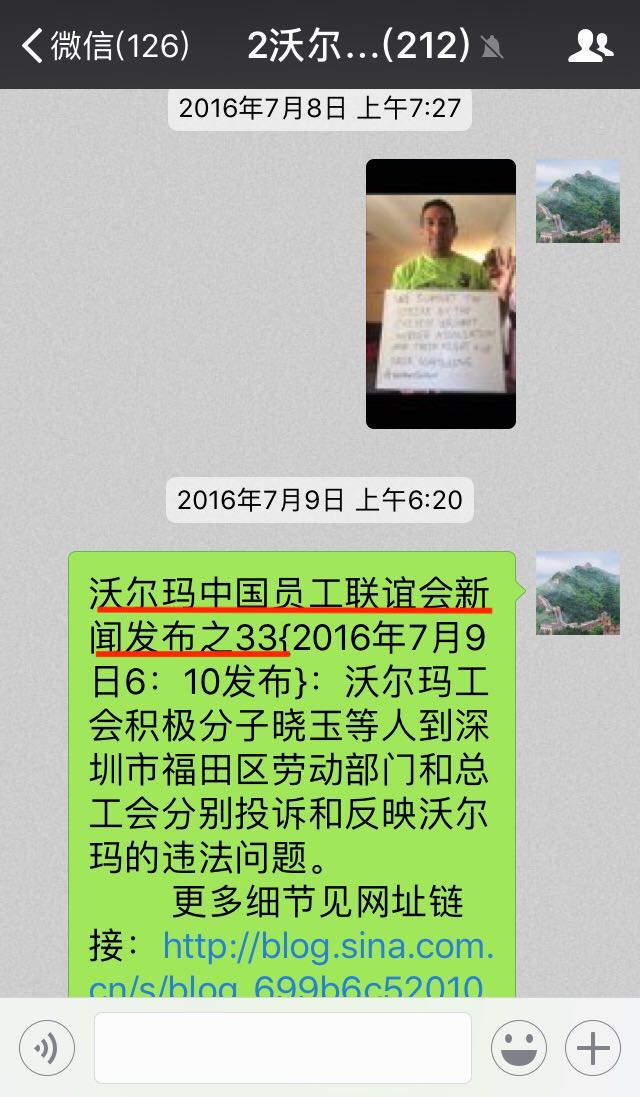This screenshot has width=640, height=1097.
Task: Go back to the 微信 chat list
Action: [x=105, y=46]
